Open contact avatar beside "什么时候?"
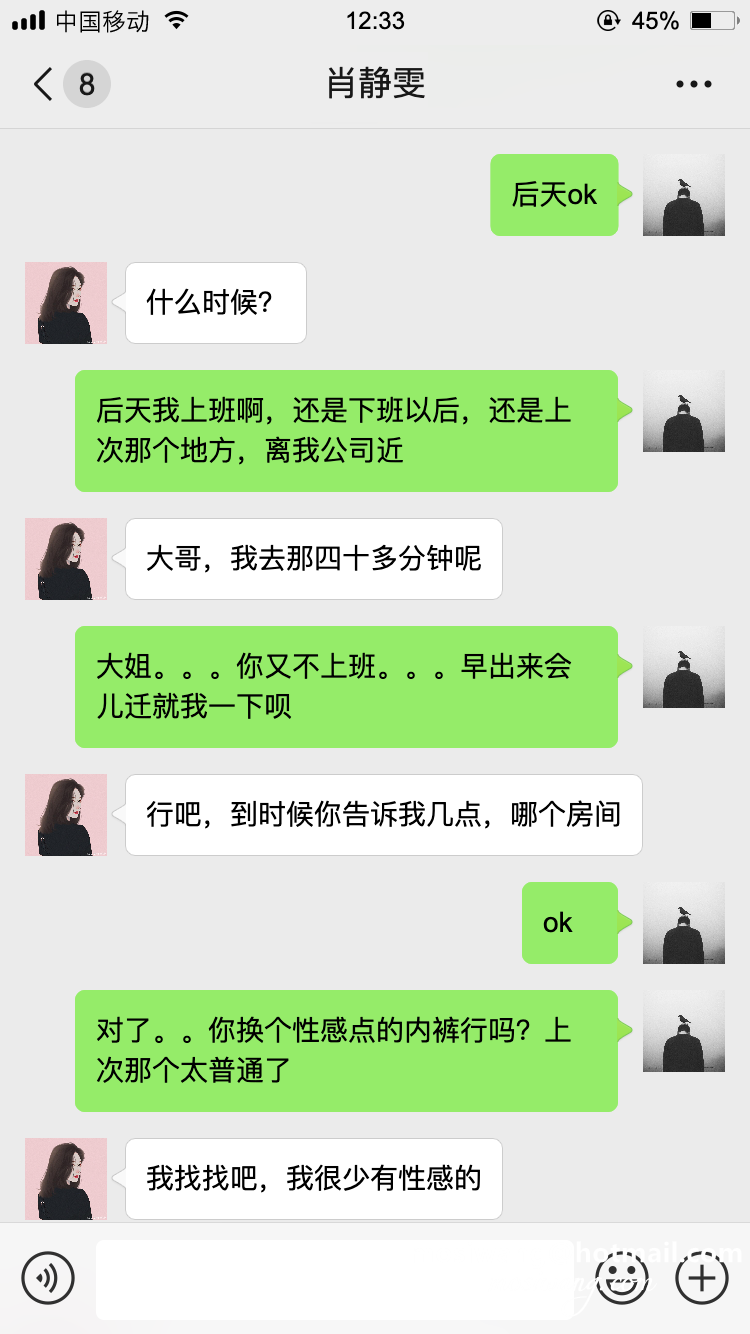The height and width of the screenshot is (1334, 750). [66, 303]
